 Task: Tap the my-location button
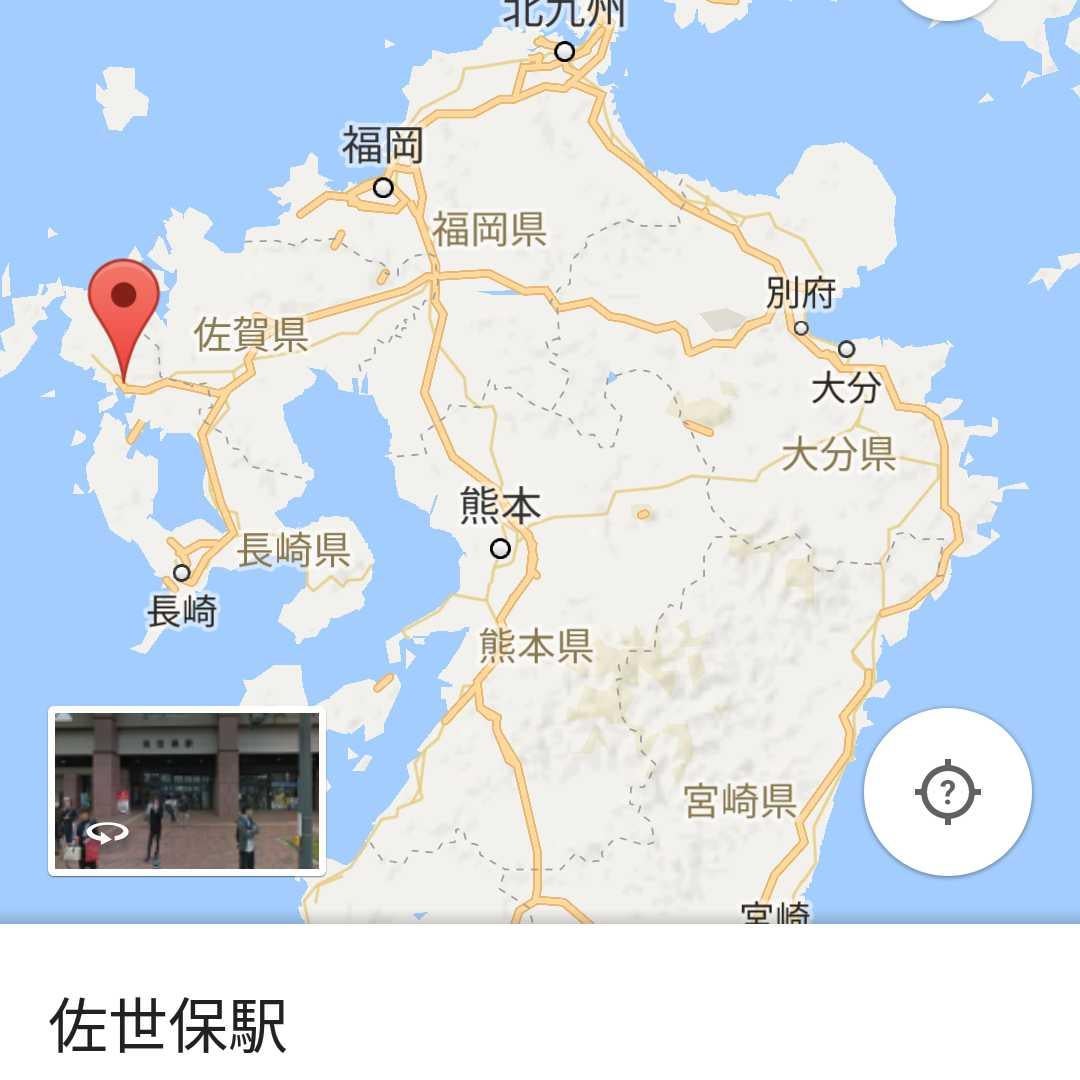point(947,792)
